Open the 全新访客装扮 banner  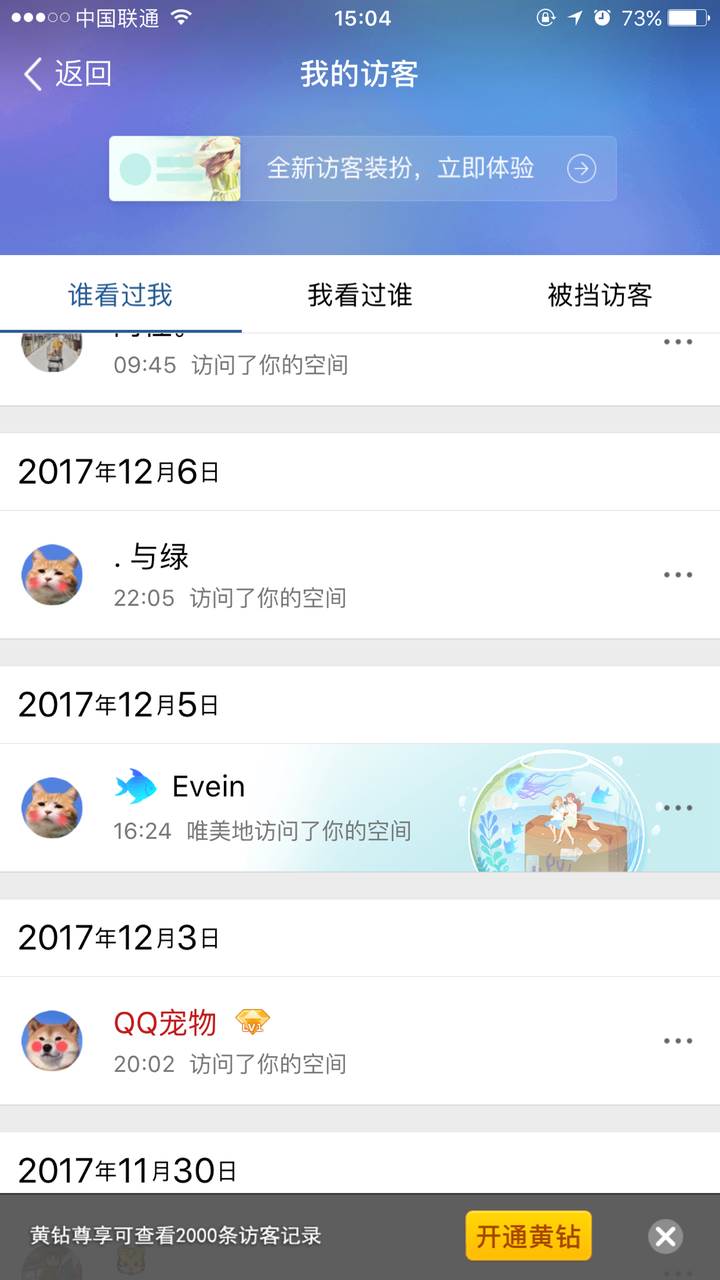pyautogui.click(x=362, y=169)
